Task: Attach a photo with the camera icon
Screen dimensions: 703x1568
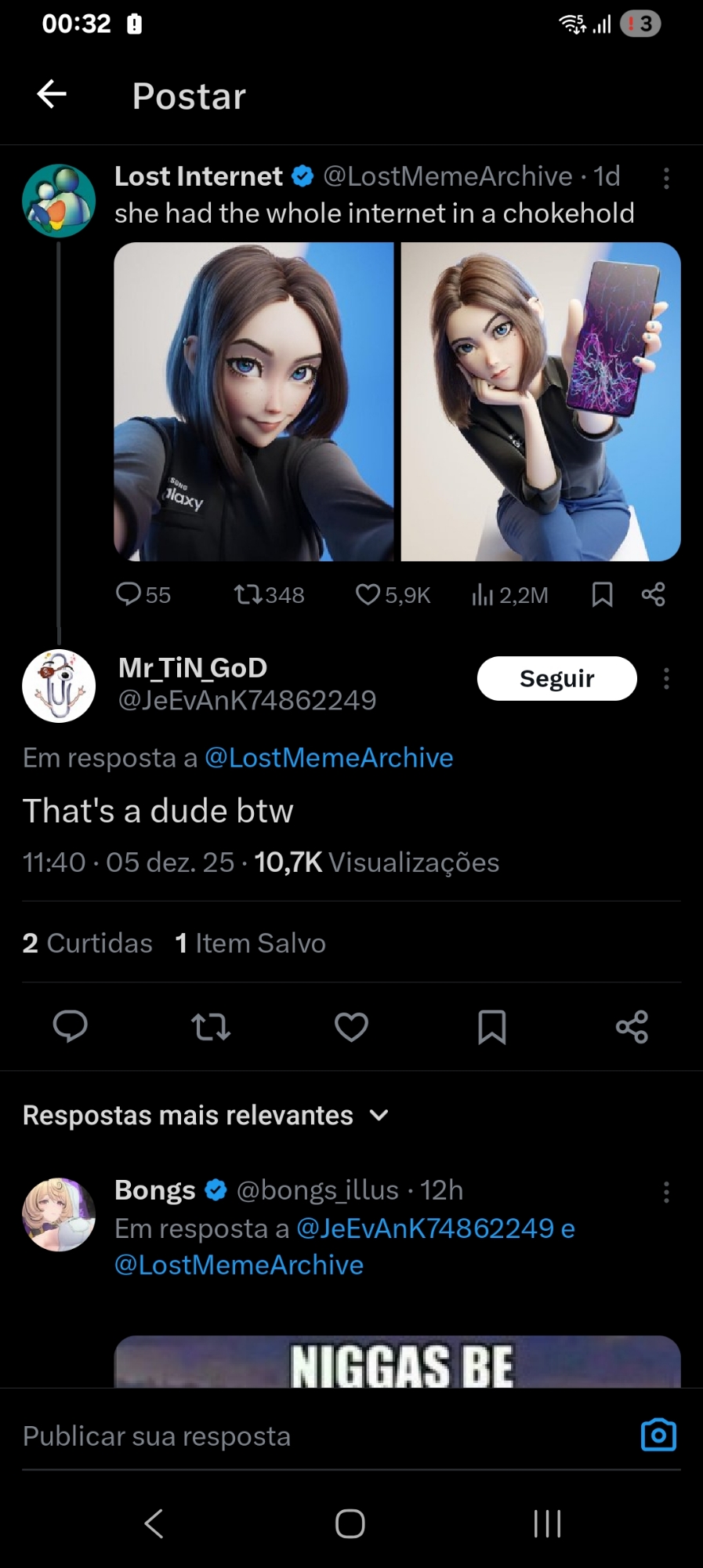Action: coord(658,1435)
